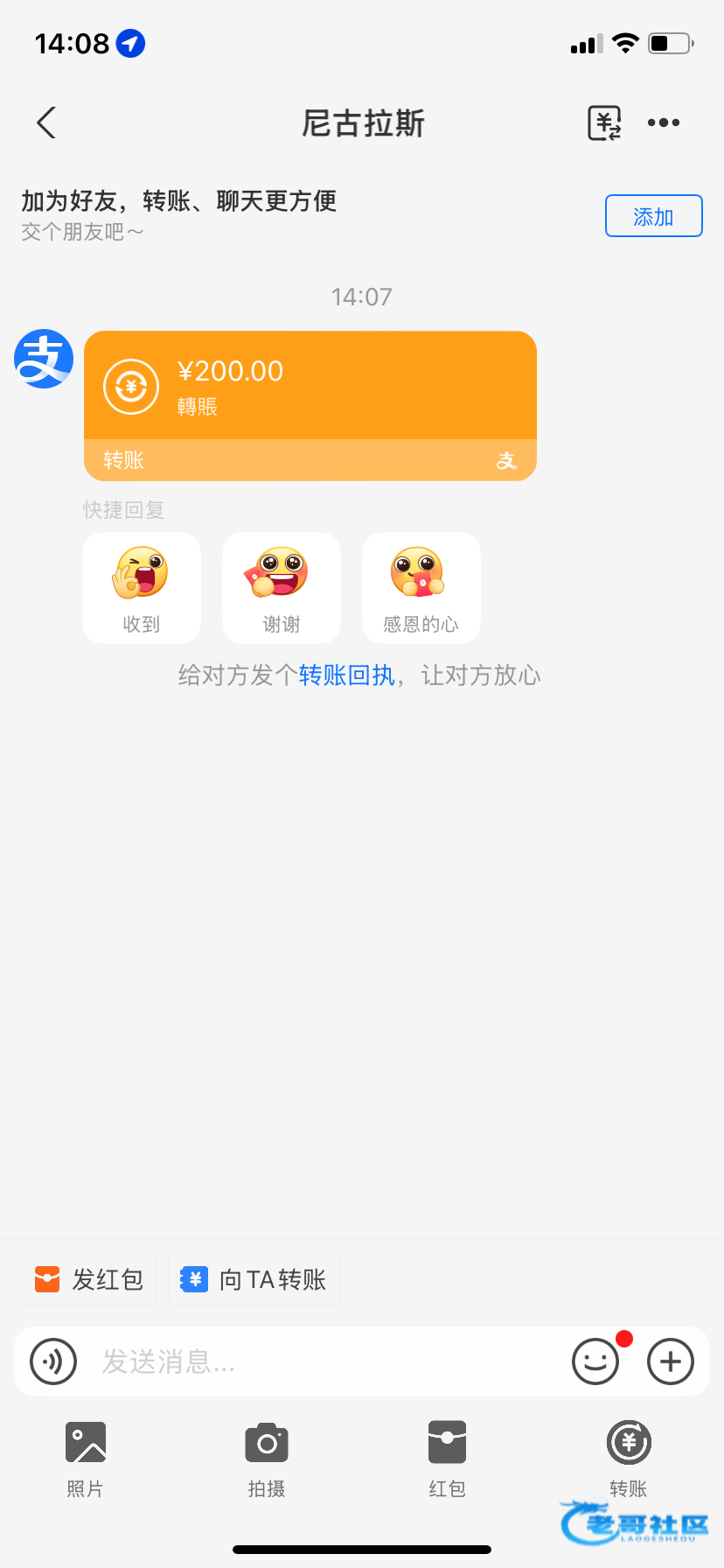724x1568 pixels.
Task: Send the 感恩的心 quick reply
Action: coord(421,588)
